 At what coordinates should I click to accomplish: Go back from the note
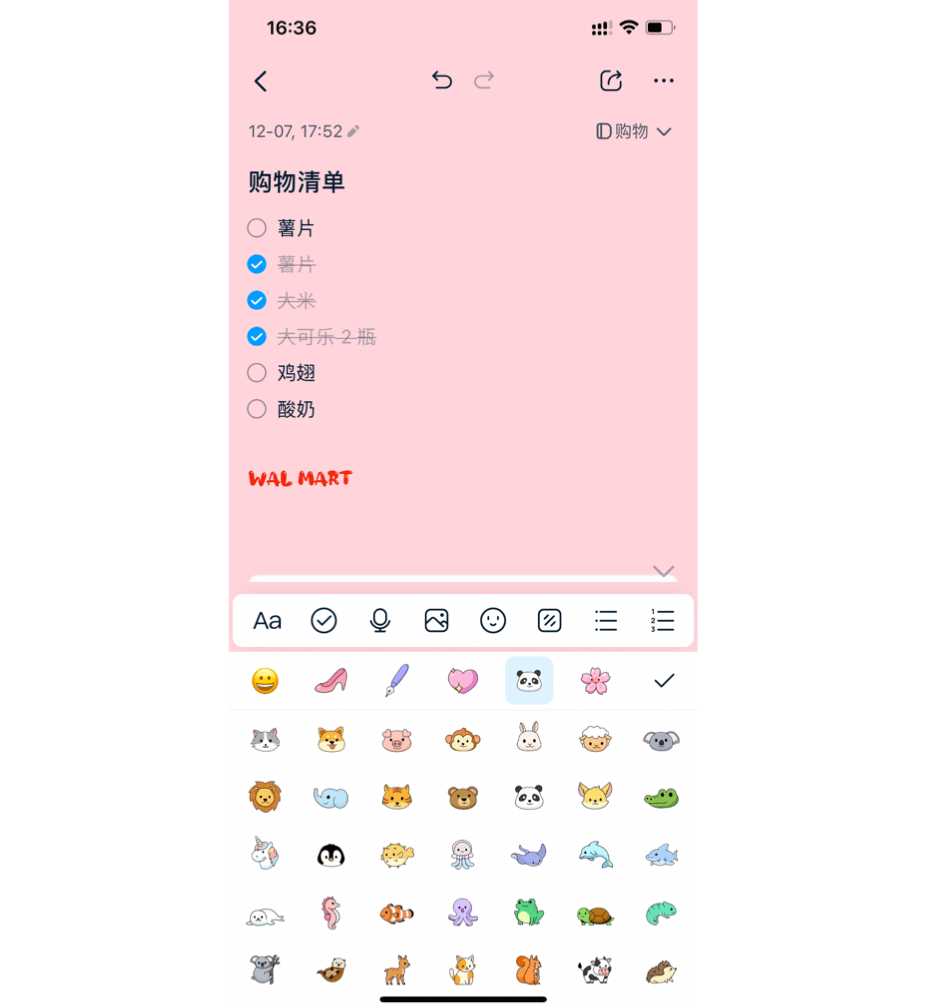[x=261, y=81]
